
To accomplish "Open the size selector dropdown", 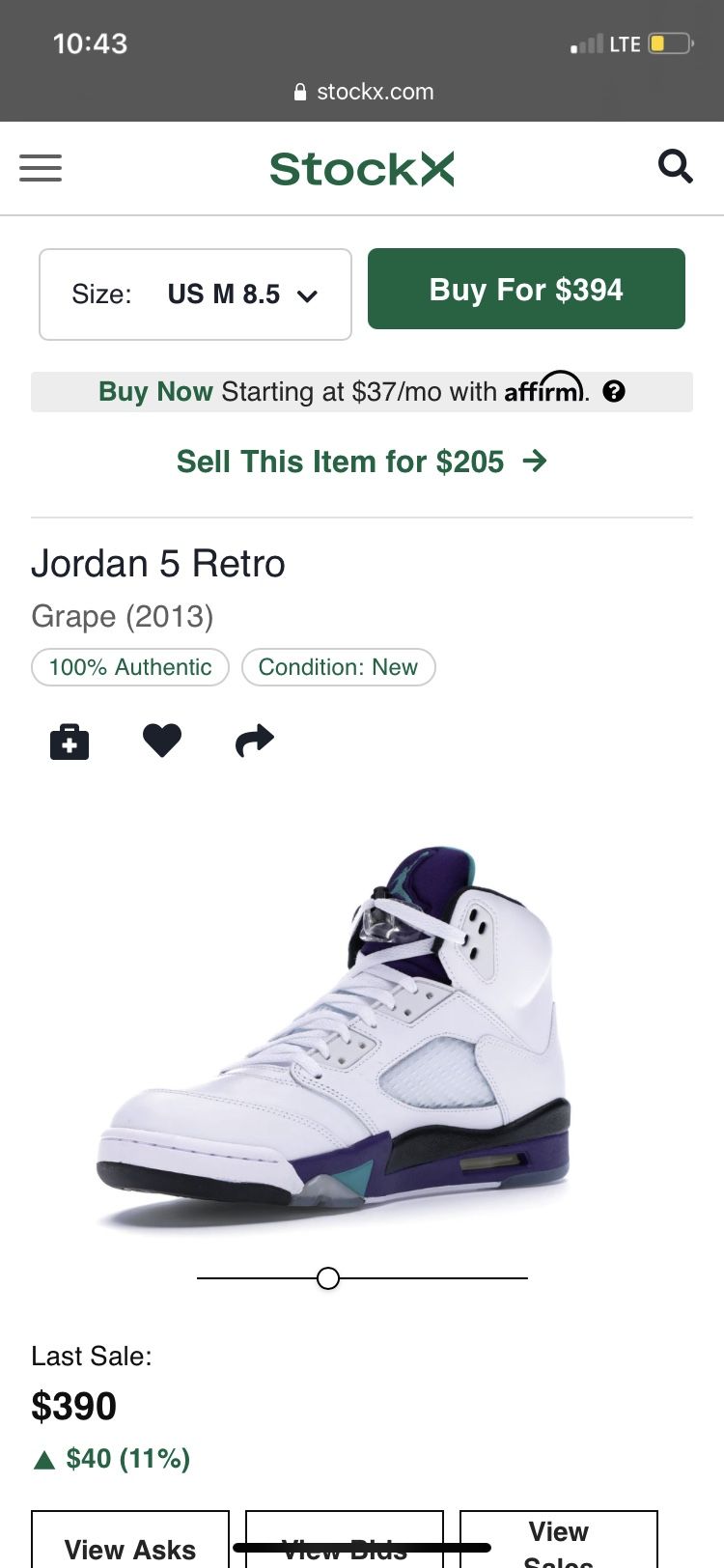I will point(195,294).
